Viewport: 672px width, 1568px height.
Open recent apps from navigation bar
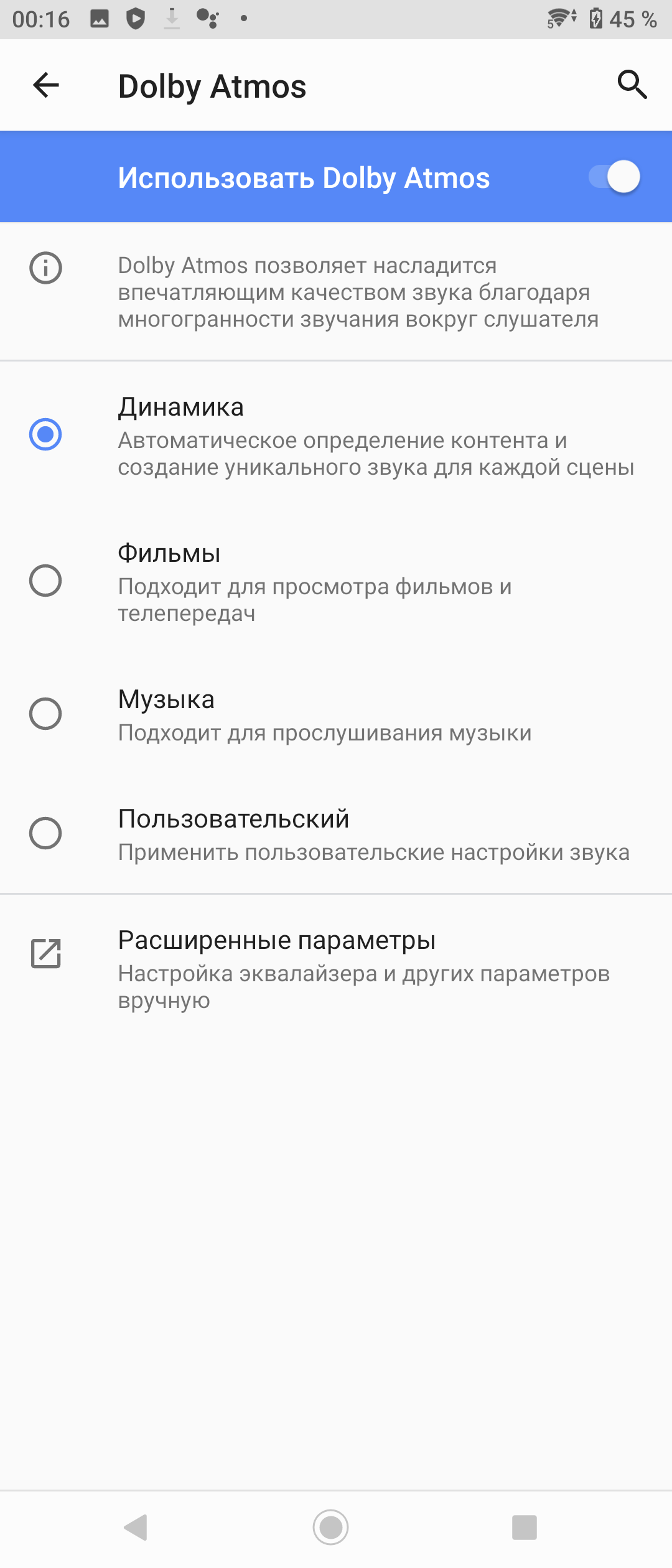pyautogui.click(x=524, y=1527)
